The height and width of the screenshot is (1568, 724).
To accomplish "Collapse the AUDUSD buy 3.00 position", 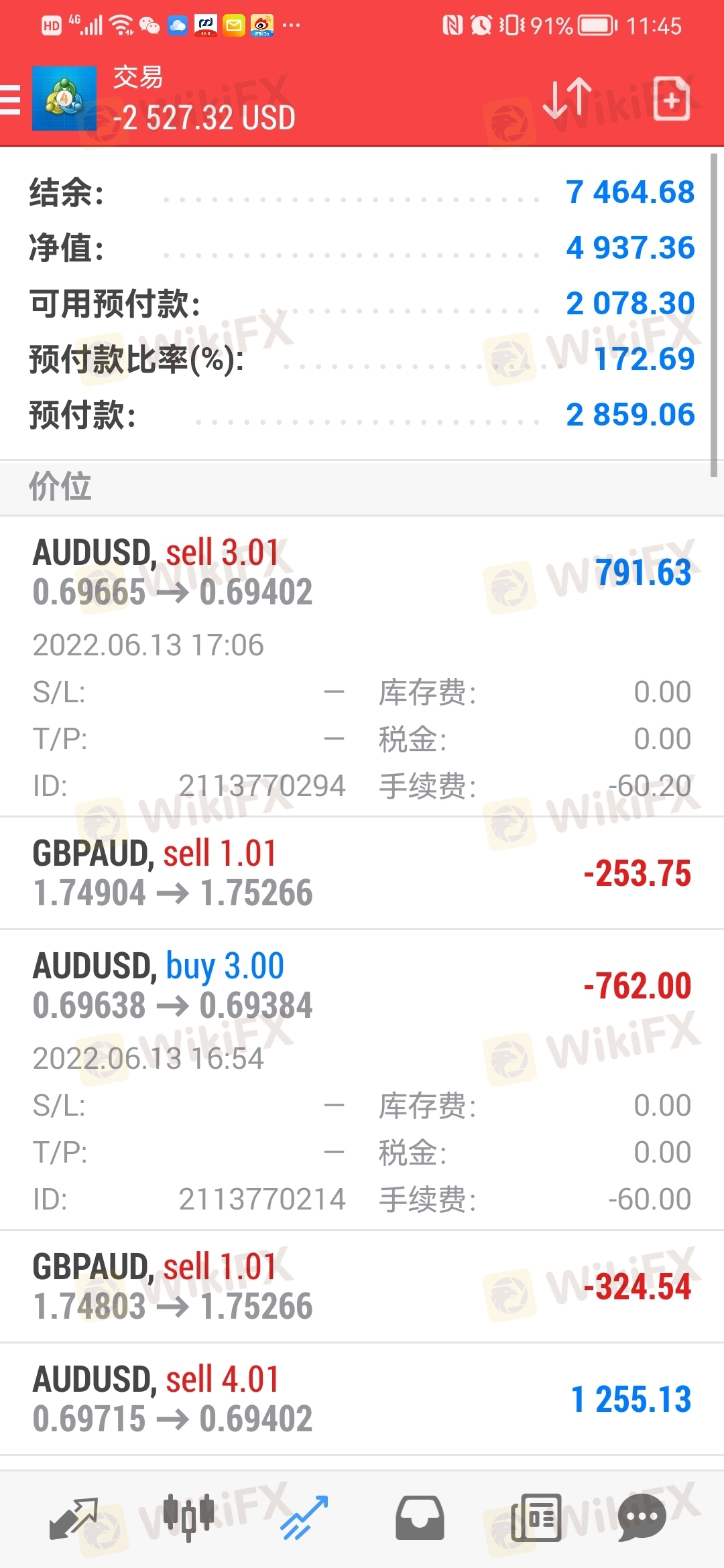I will 362,986.
